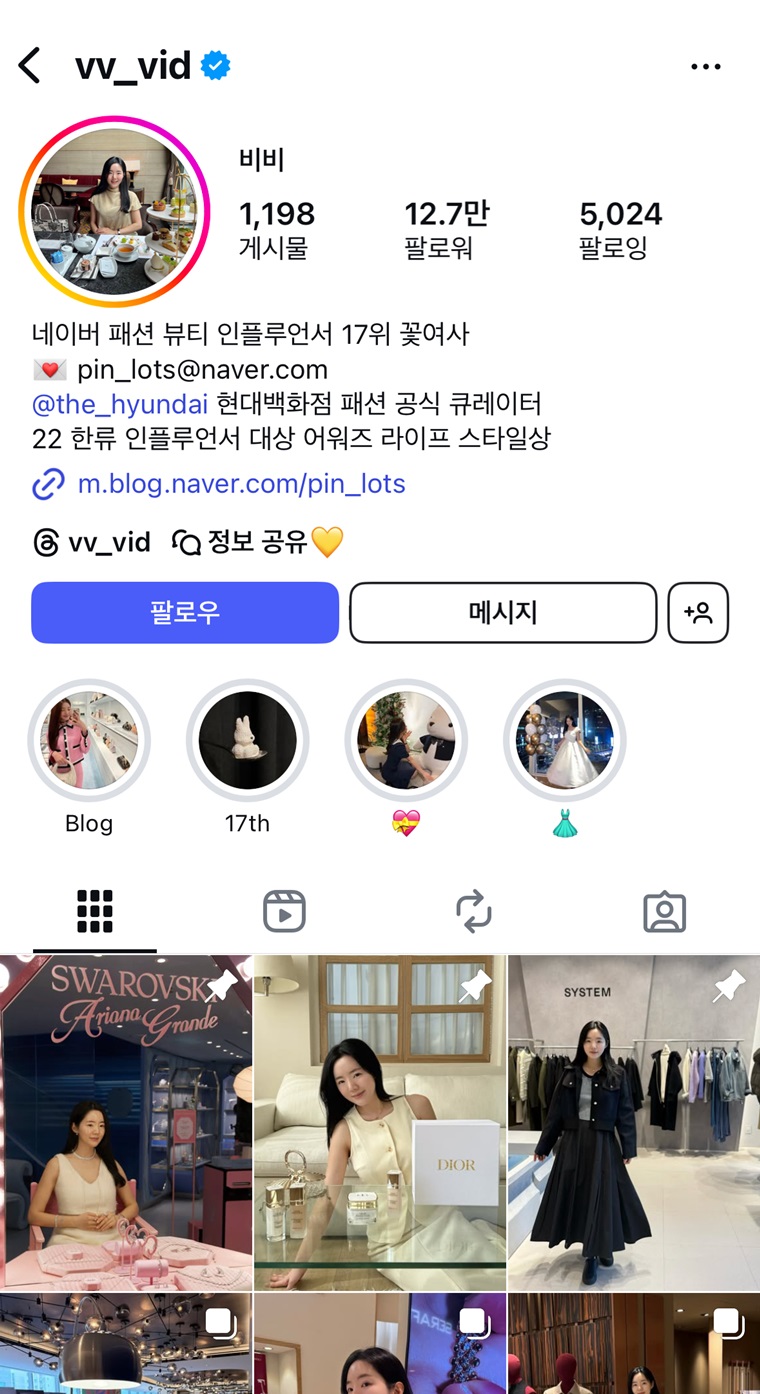
Task: Open the m.blog.naver.com/pin_lots link
Action: click(241, 484)
